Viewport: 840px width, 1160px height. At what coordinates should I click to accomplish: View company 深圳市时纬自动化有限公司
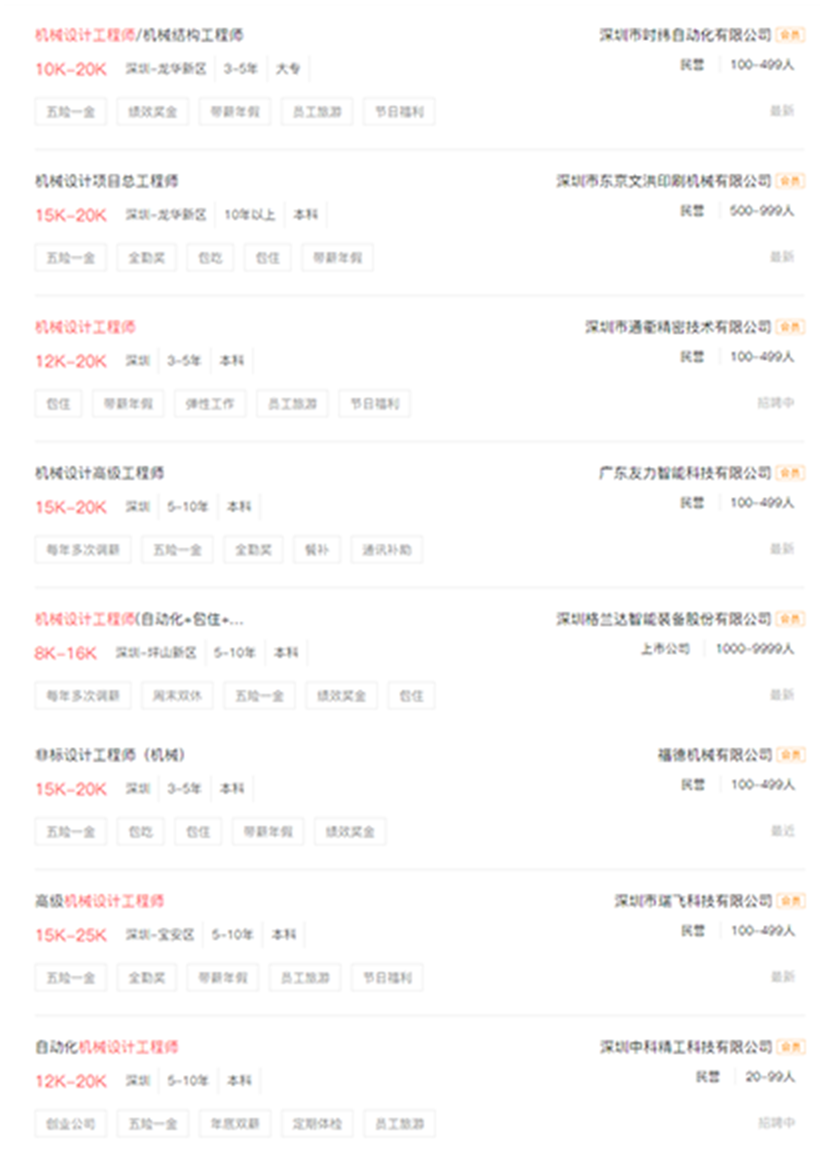click(x=685, y=35)
